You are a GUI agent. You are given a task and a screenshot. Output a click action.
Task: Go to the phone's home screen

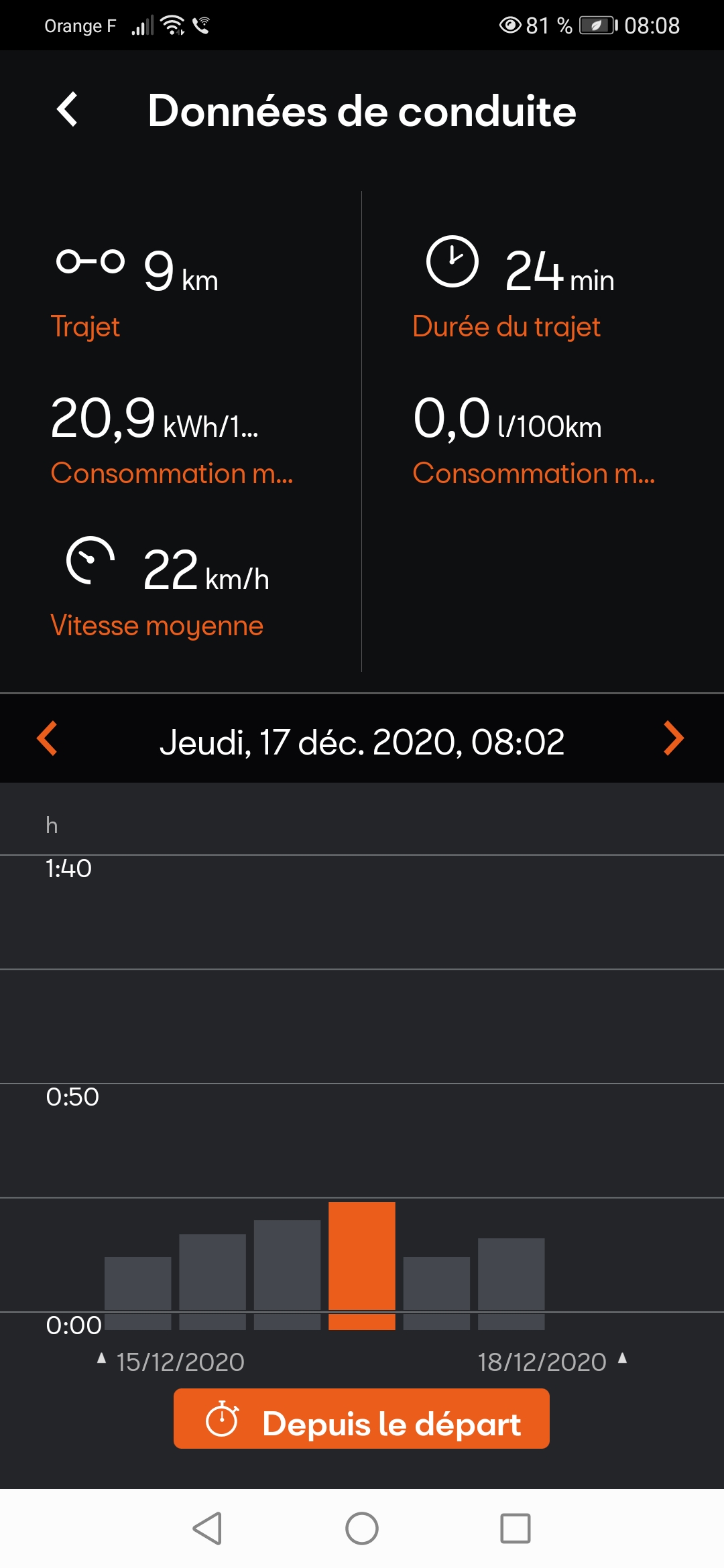pos(362,1528)
